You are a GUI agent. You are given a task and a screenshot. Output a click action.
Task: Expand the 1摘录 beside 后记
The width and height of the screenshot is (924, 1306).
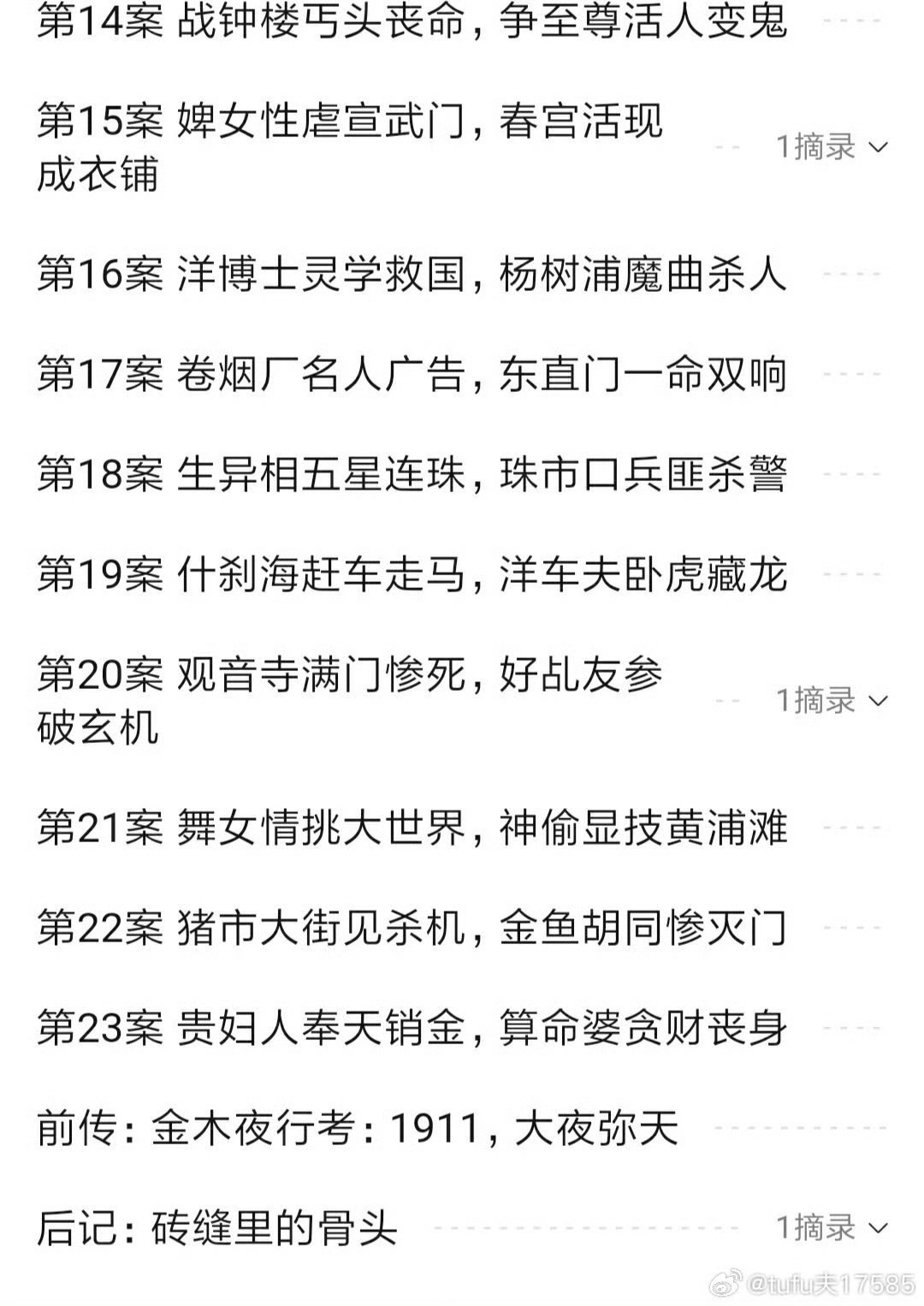tap(832, 1228)
